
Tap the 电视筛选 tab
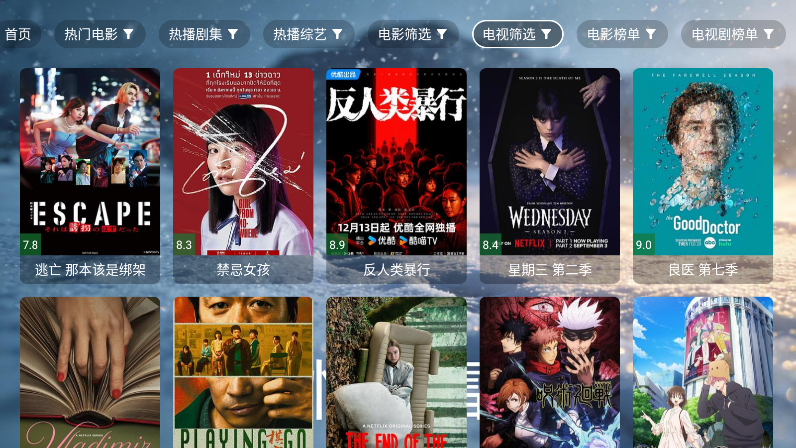[x=517, y=34]
